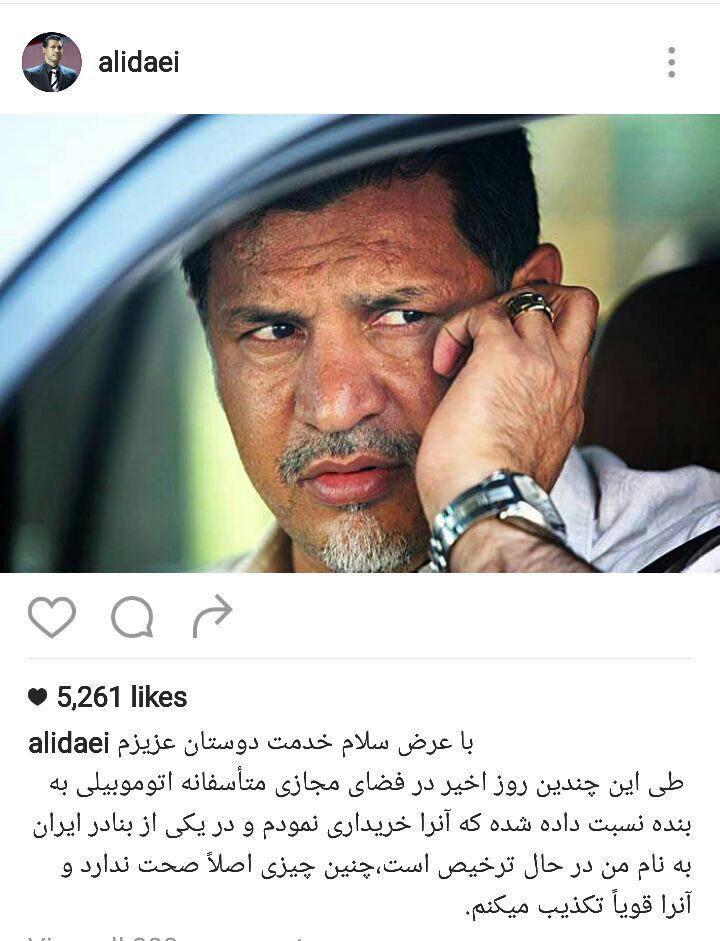The width and height of the screenshot is (720, 941).
Task: Open the post overflow menu
Action: click(671, 63)
